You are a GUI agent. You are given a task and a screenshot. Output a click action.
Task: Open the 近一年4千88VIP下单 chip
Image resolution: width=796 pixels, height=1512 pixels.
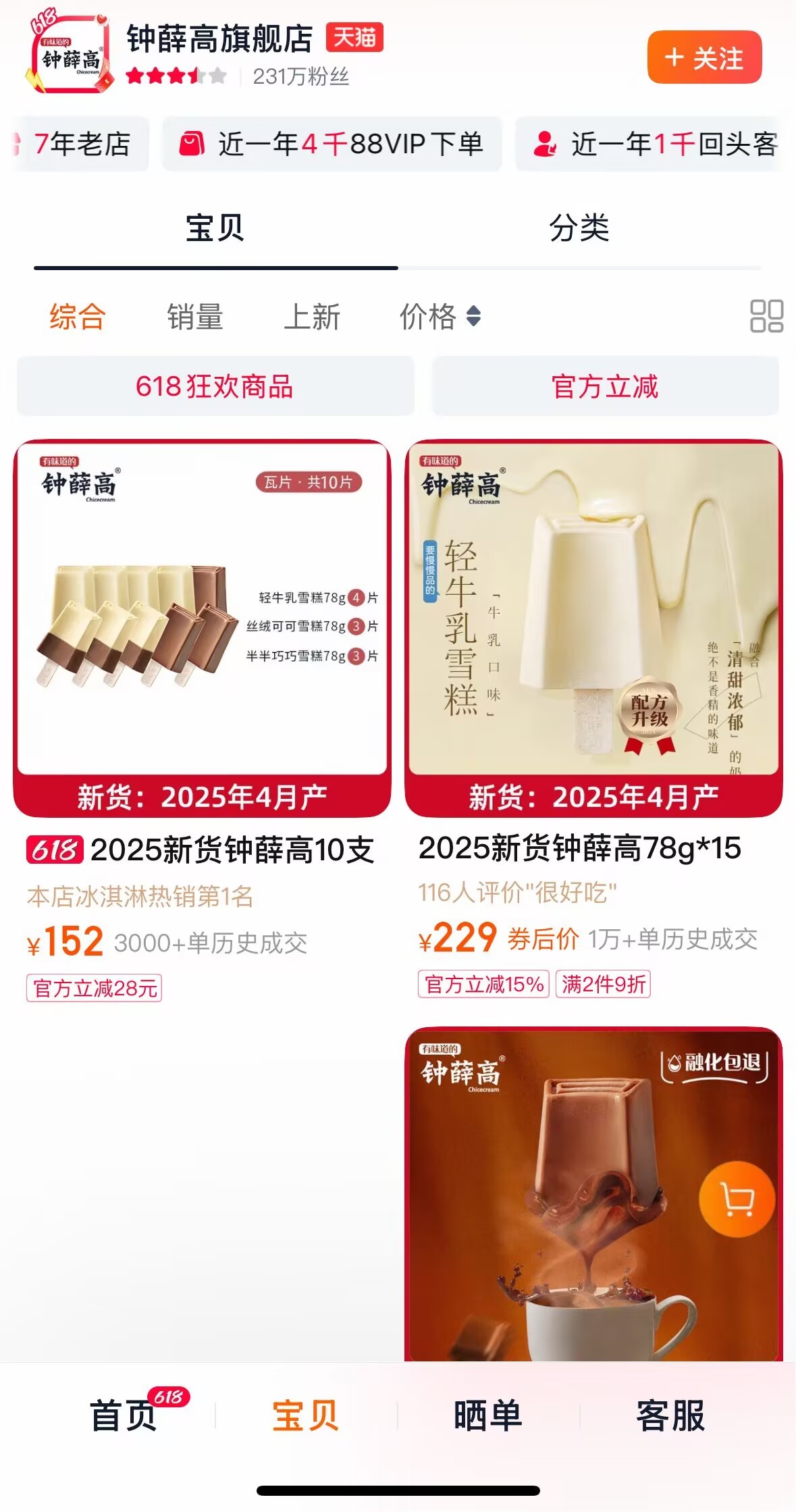pos(332,144)
